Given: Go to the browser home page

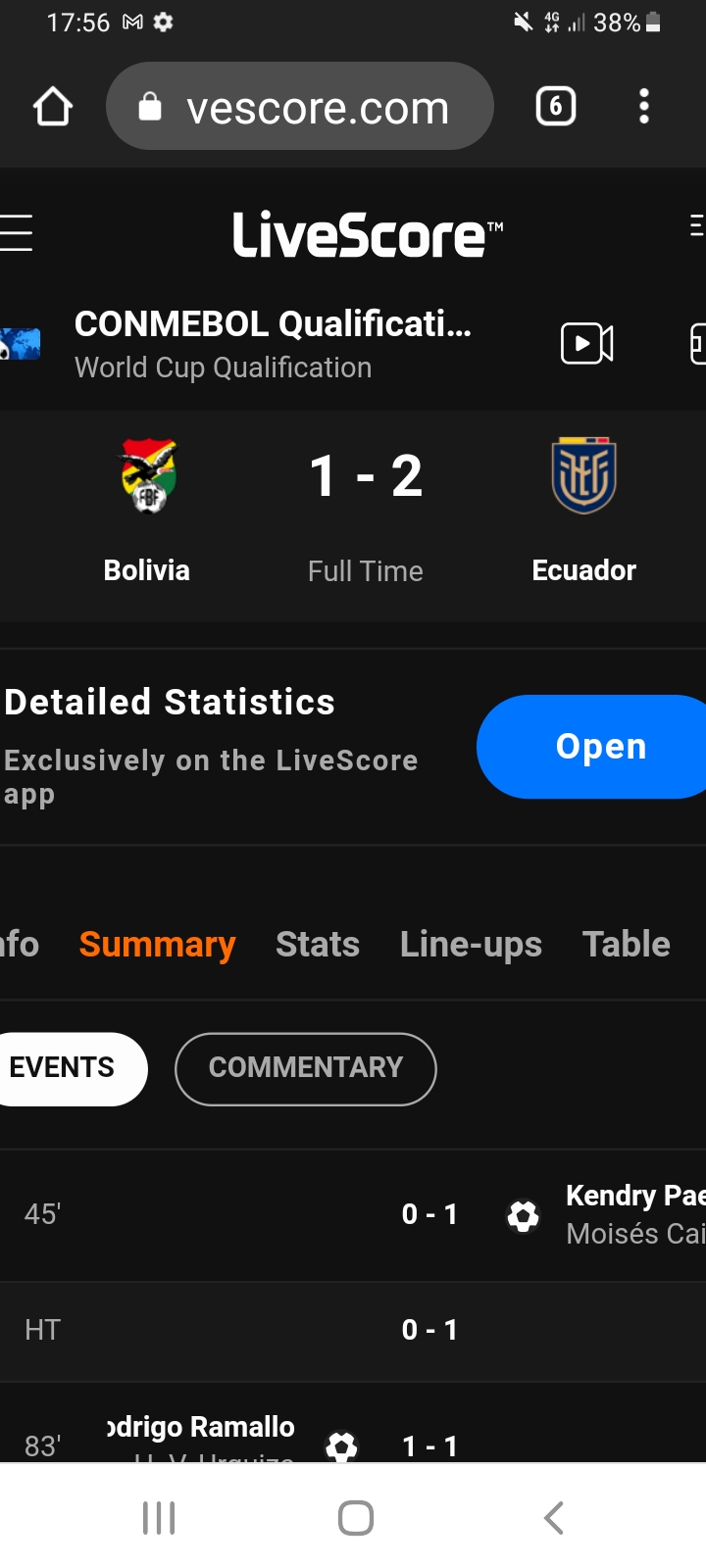Looking at the screenshot, I should (53, 107).
